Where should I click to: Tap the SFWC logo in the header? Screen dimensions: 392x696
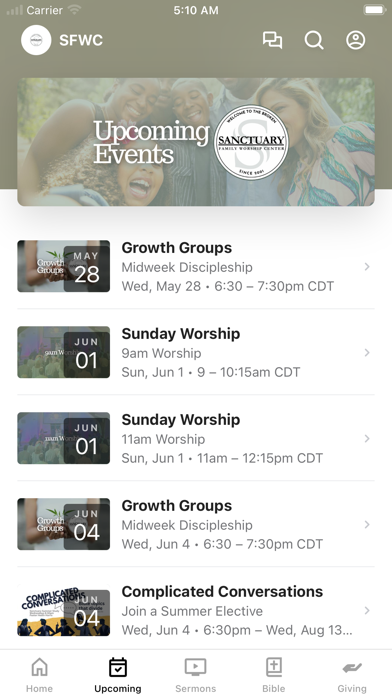pyautogui.click(x=36, y=40)
